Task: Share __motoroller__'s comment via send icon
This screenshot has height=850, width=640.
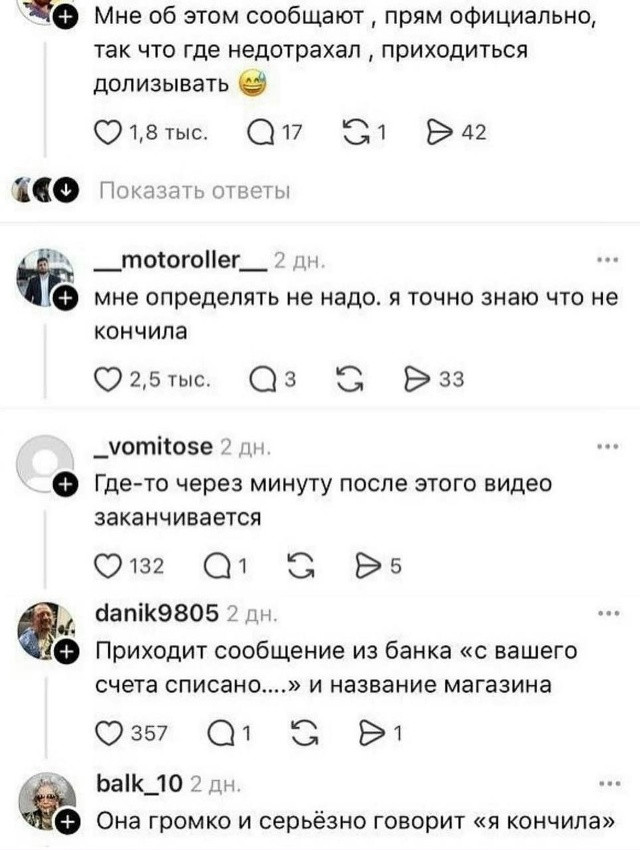Action: (x=413, y=379)
